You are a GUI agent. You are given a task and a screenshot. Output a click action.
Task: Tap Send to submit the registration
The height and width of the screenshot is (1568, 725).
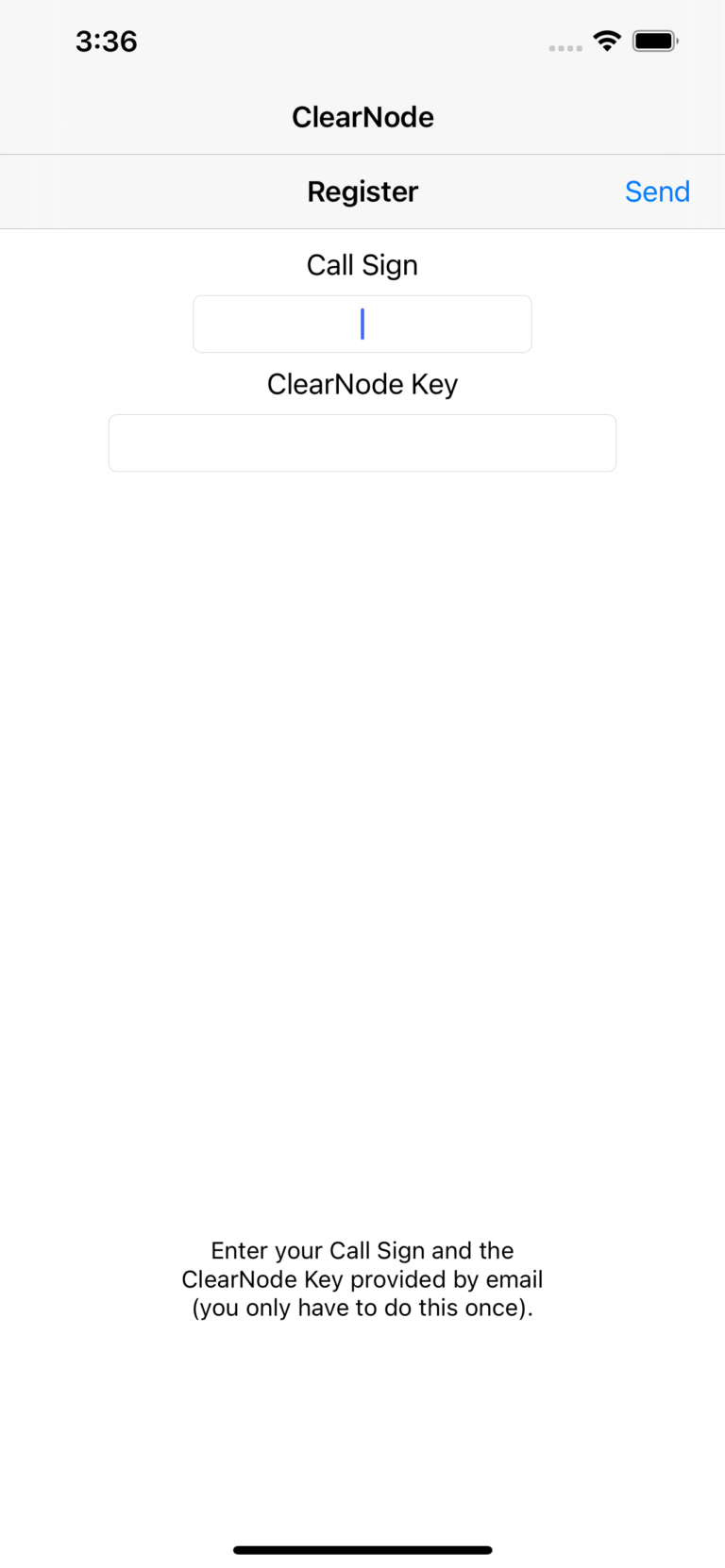coord(657,192)
